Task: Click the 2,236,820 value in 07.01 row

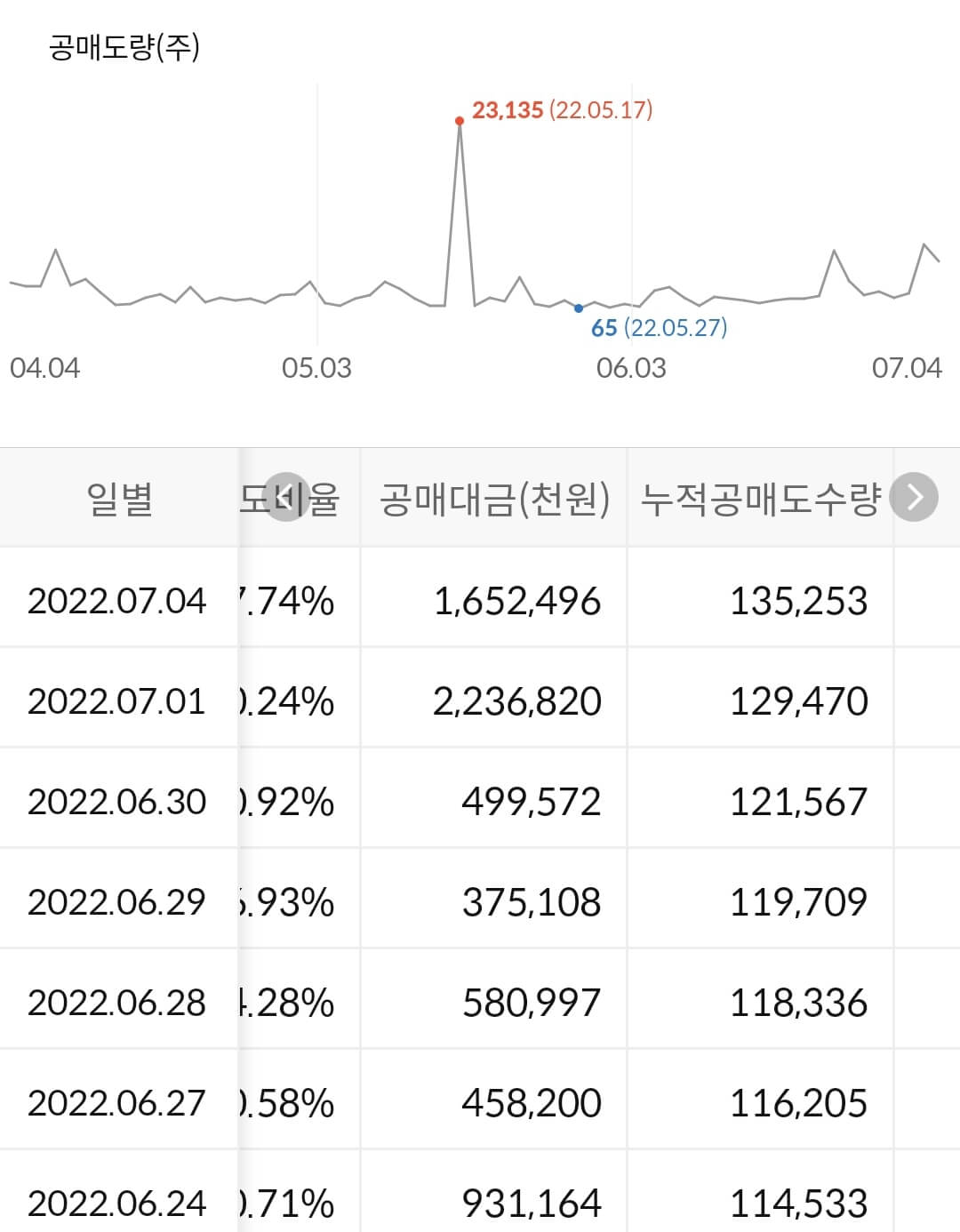Action: [519, 700]
